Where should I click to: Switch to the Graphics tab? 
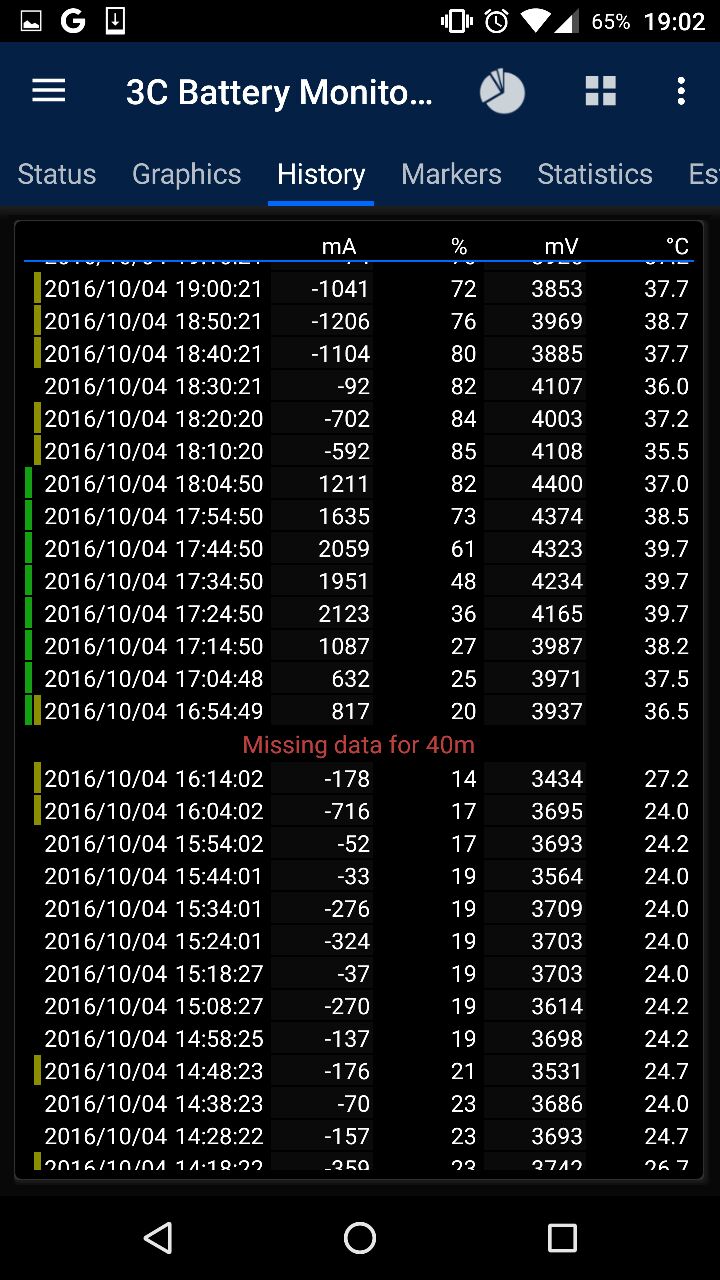tap(187, 174)
